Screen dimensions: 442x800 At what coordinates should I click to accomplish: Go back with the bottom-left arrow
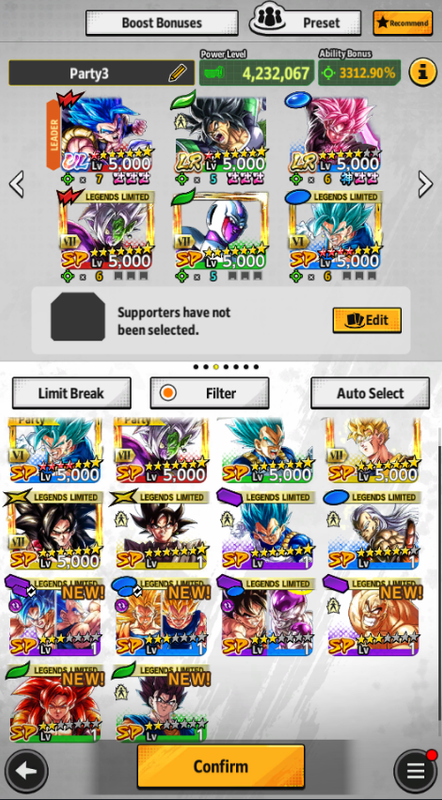point(27,771)
